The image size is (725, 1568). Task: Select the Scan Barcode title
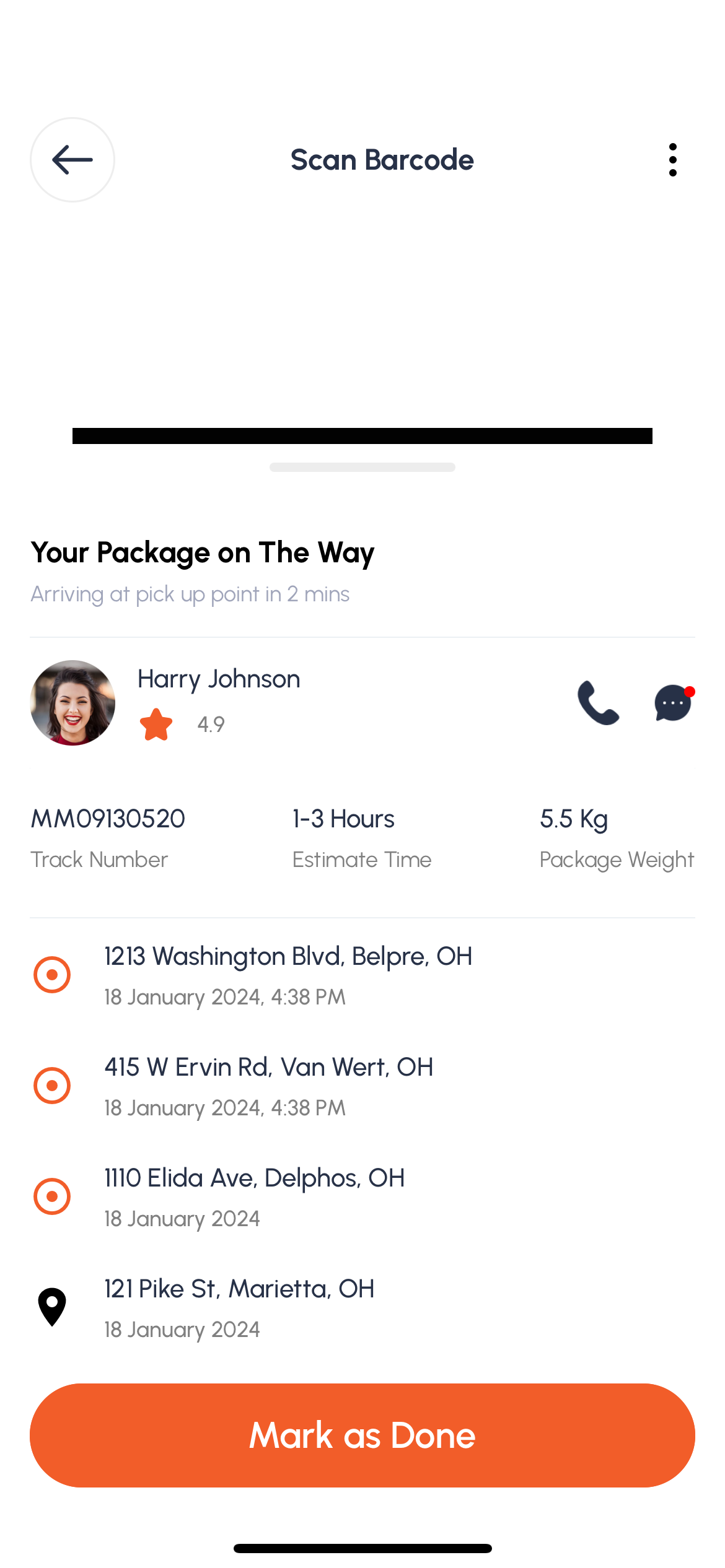(x=381, y=159)
